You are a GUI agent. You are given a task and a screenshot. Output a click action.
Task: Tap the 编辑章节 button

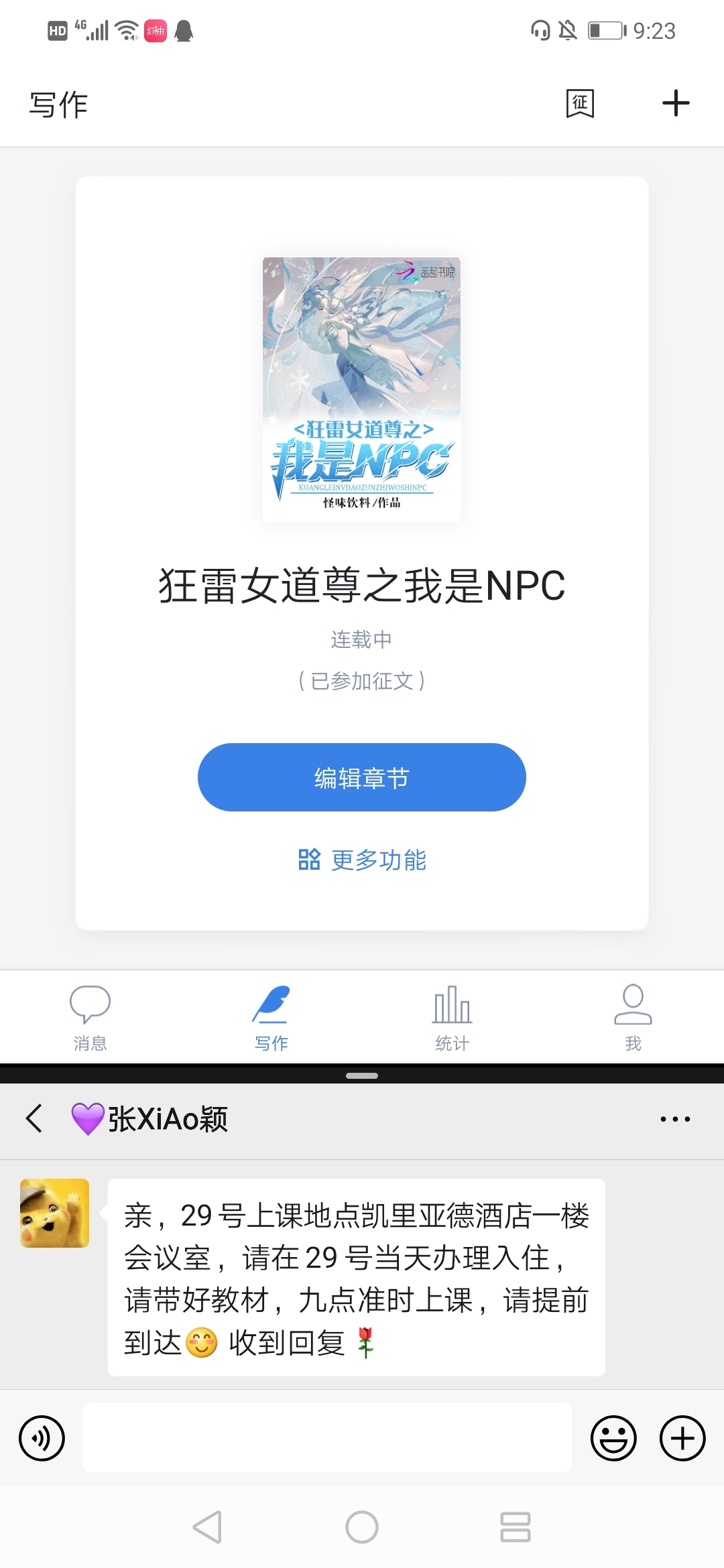[x=361, y=777]
